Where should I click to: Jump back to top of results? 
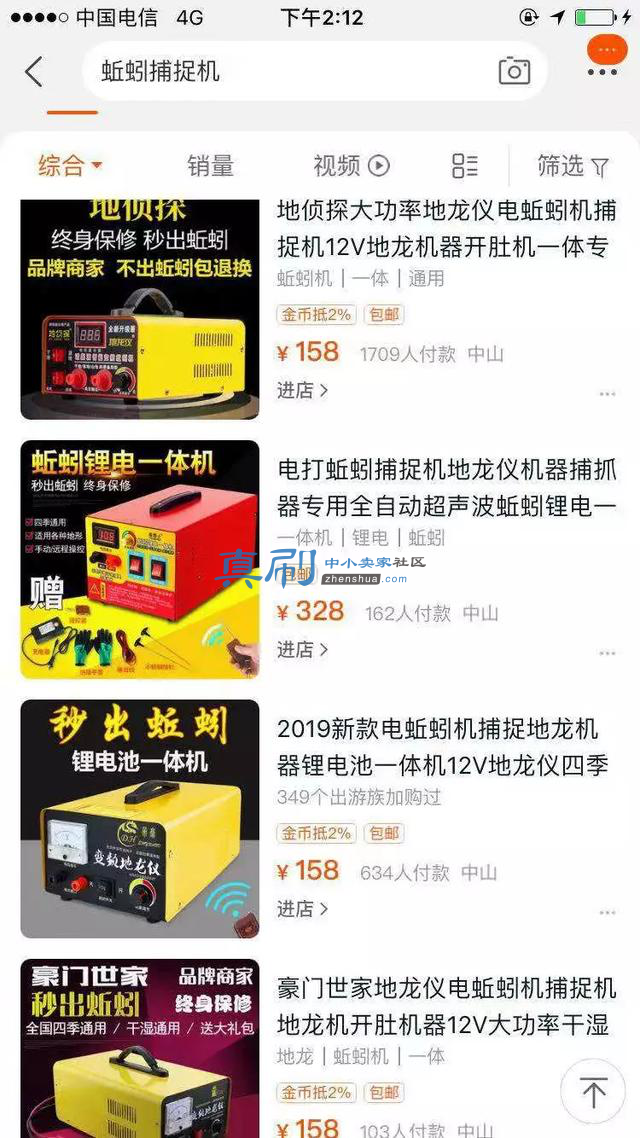point(593,1091)
